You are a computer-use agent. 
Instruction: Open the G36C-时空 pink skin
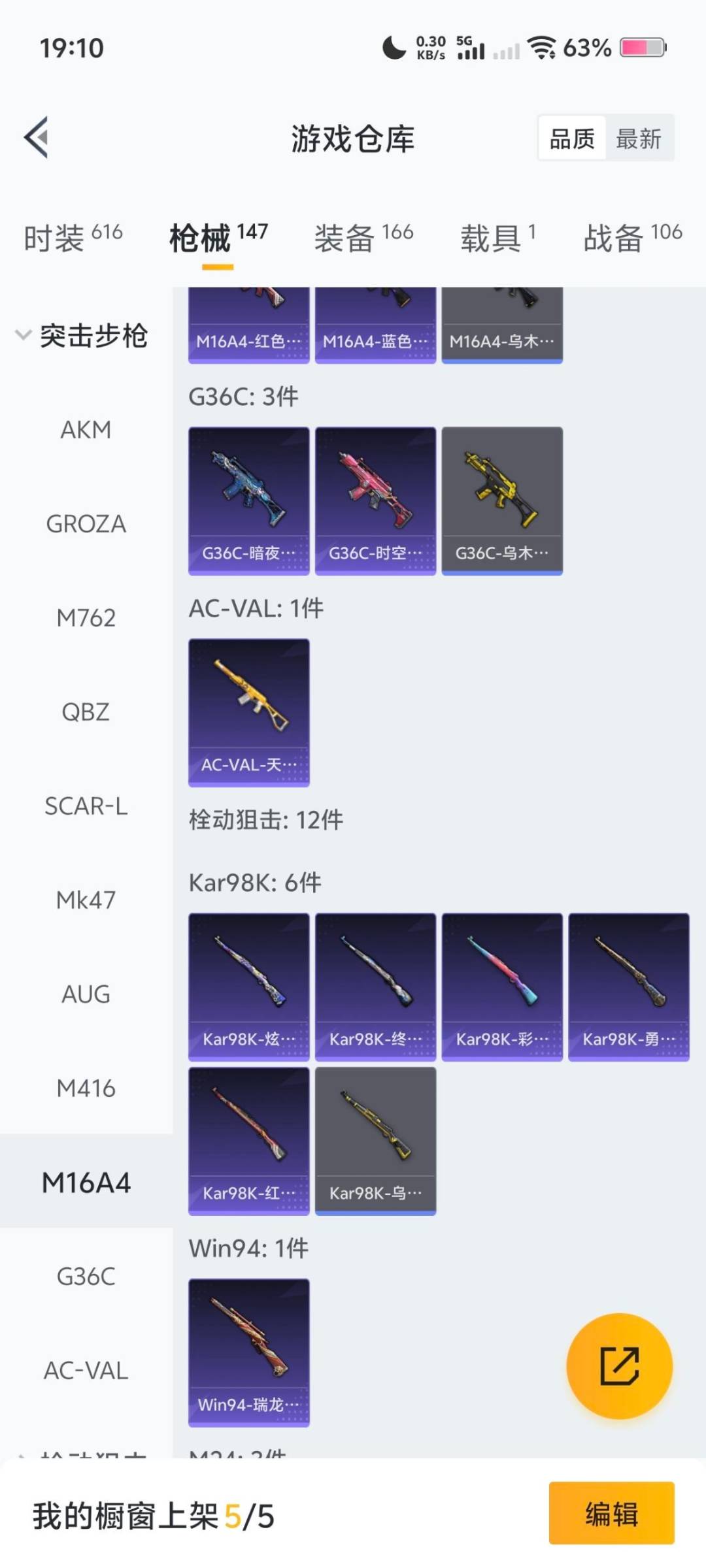[375, 500]
